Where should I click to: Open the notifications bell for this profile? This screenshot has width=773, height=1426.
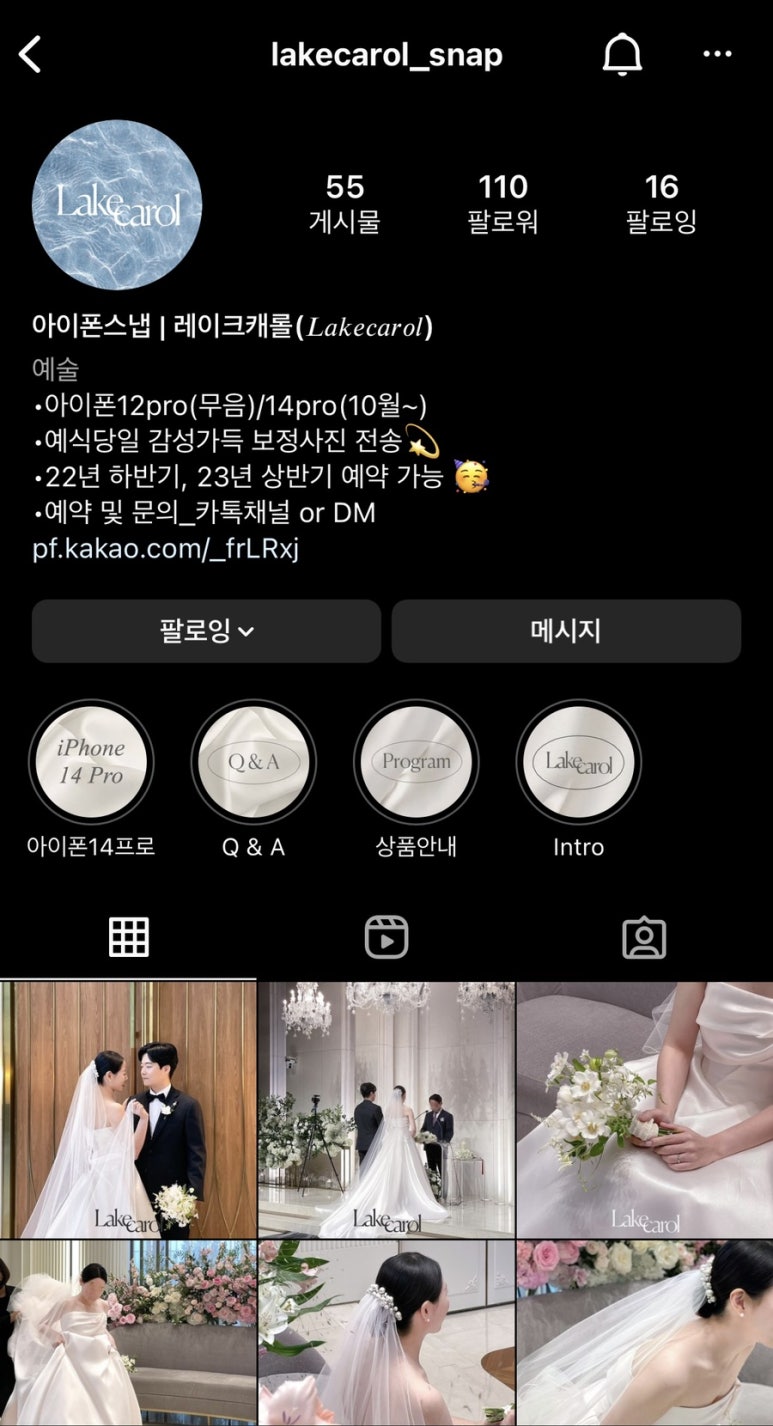click(x=621, y=55)
